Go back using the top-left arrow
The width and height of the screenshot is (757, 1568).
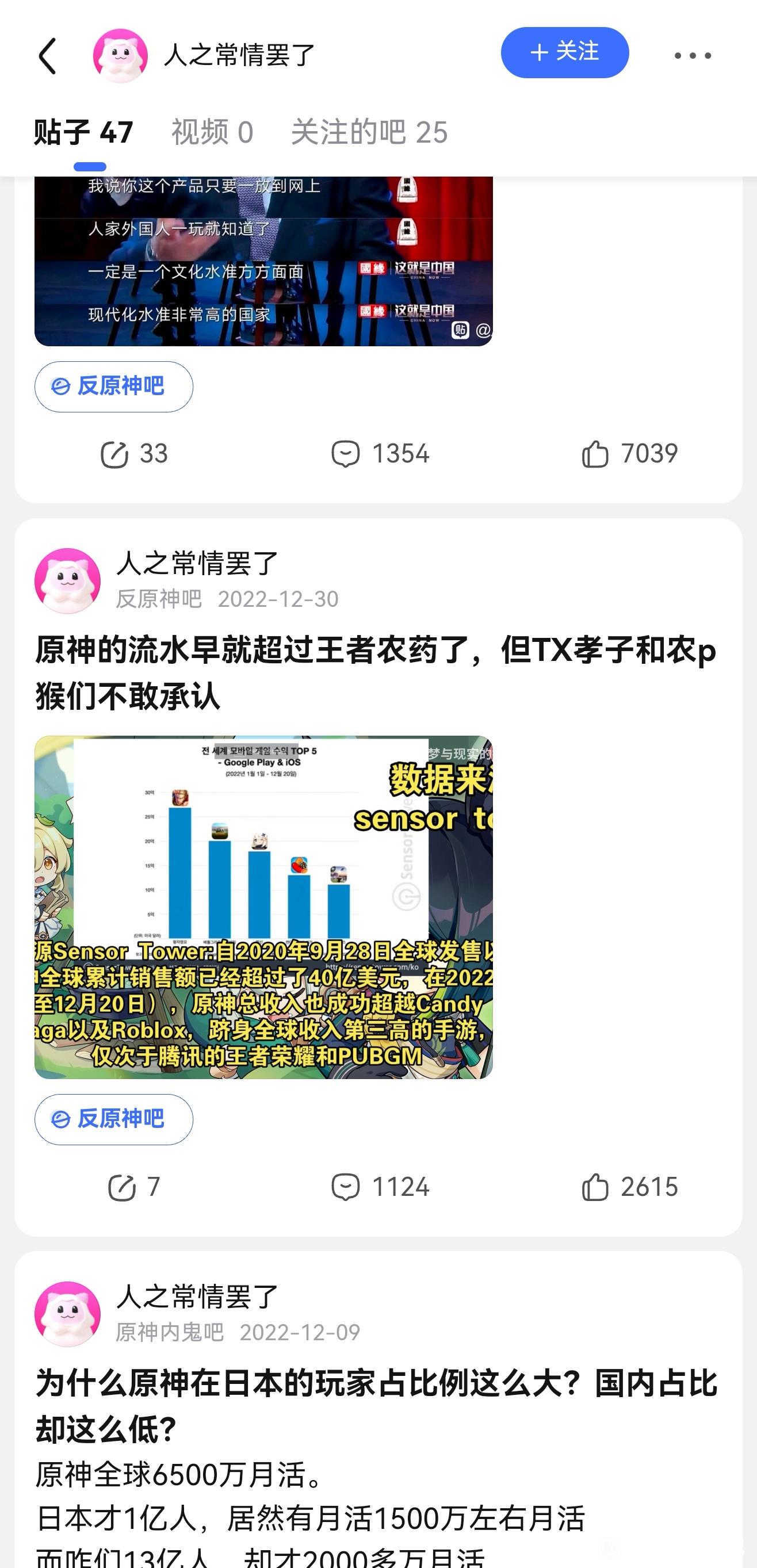(48, 56)
